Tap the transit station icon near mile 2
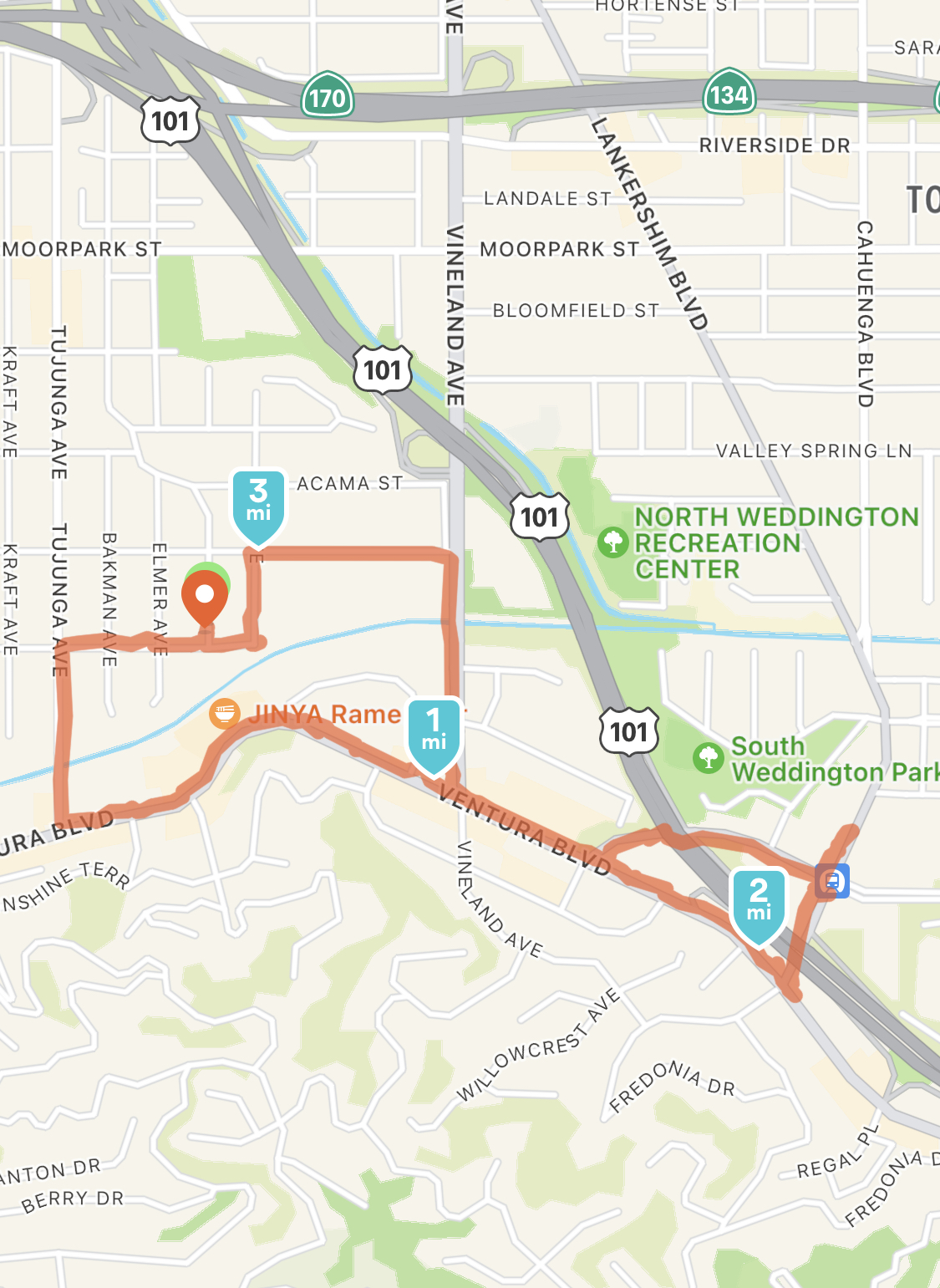 click(832, 881)
